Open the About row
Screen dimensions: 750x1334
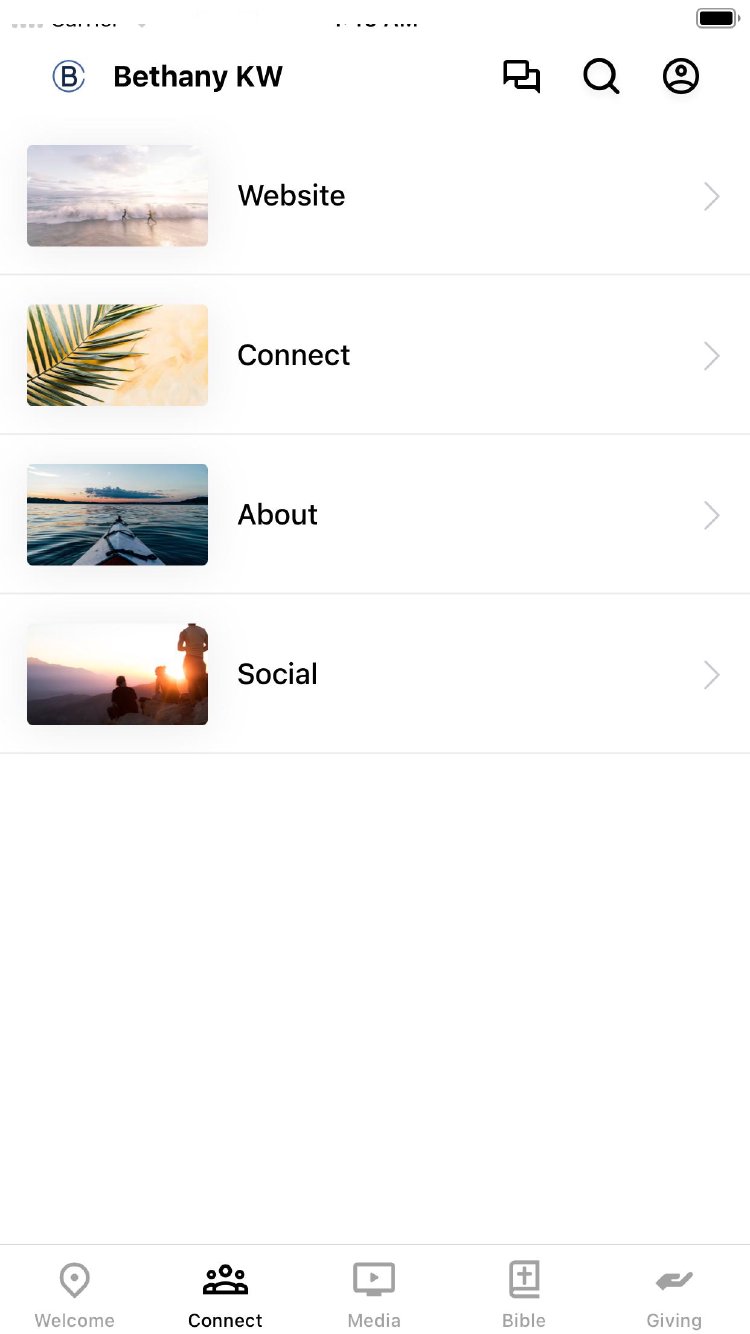[x=375, y=515]
